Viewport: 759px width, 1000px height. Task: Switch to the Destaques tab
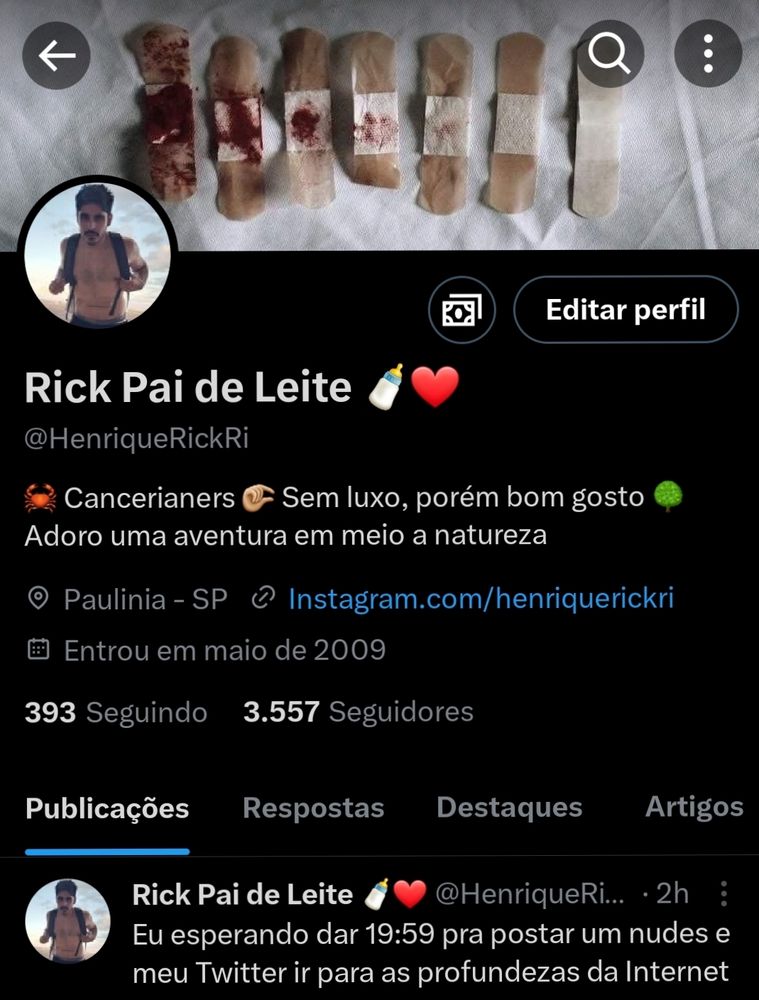[509, 808]
